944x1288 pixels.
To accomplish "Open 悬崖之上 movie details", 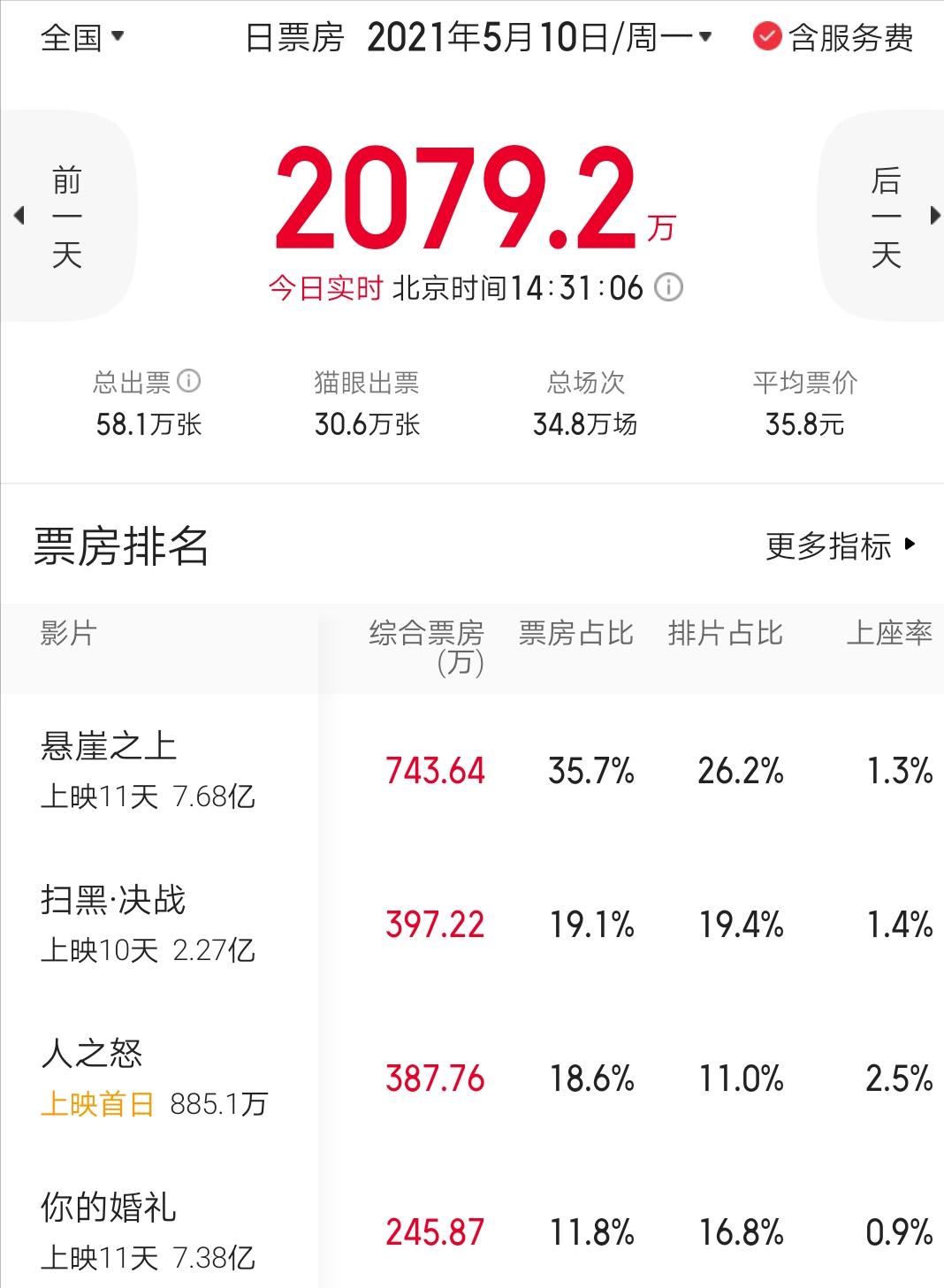I will (108, 749).
